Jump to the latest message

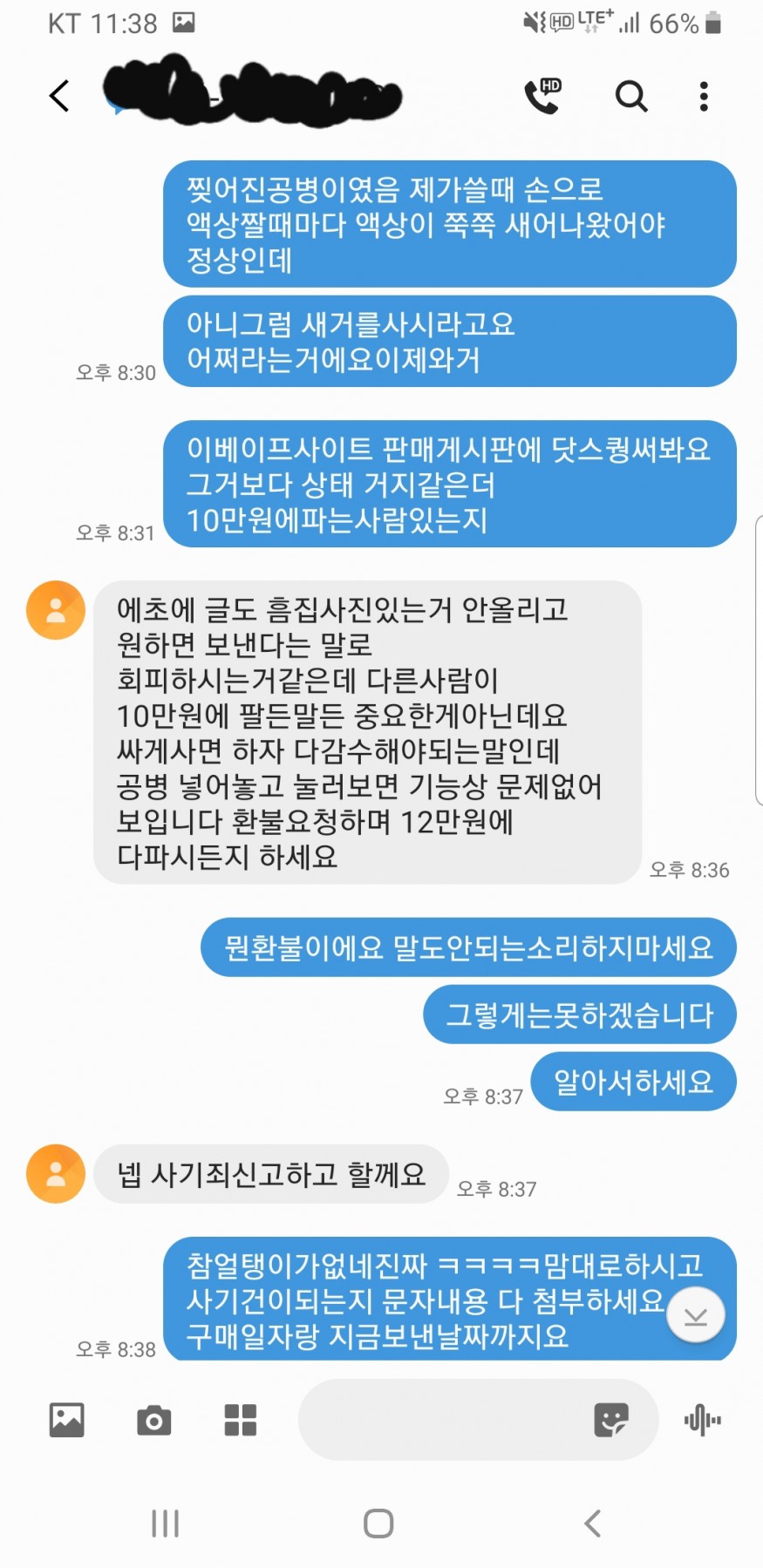(x=695, y=1315)
